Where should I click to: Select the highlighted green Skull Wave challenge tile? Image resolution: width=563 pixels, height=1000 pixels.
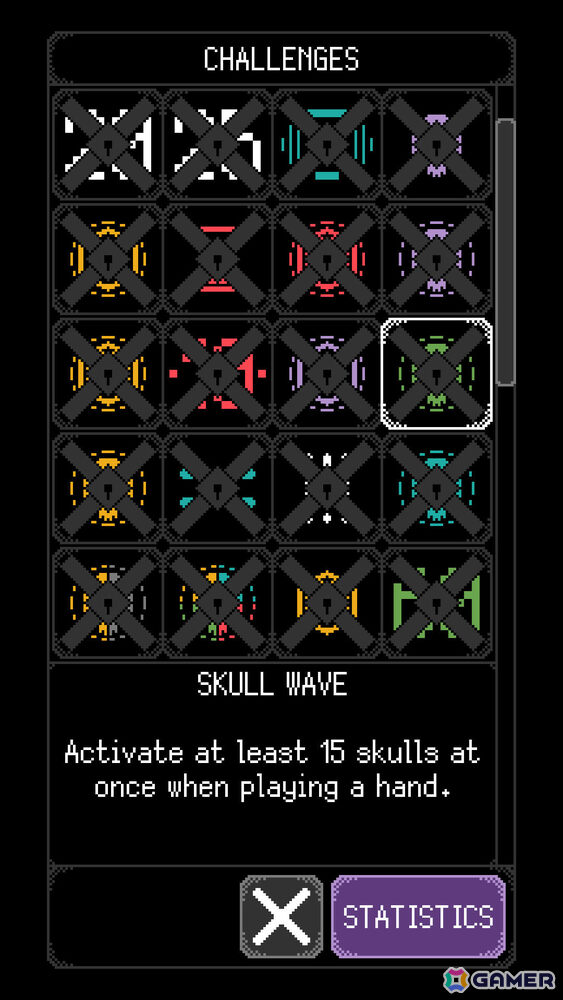436,373
